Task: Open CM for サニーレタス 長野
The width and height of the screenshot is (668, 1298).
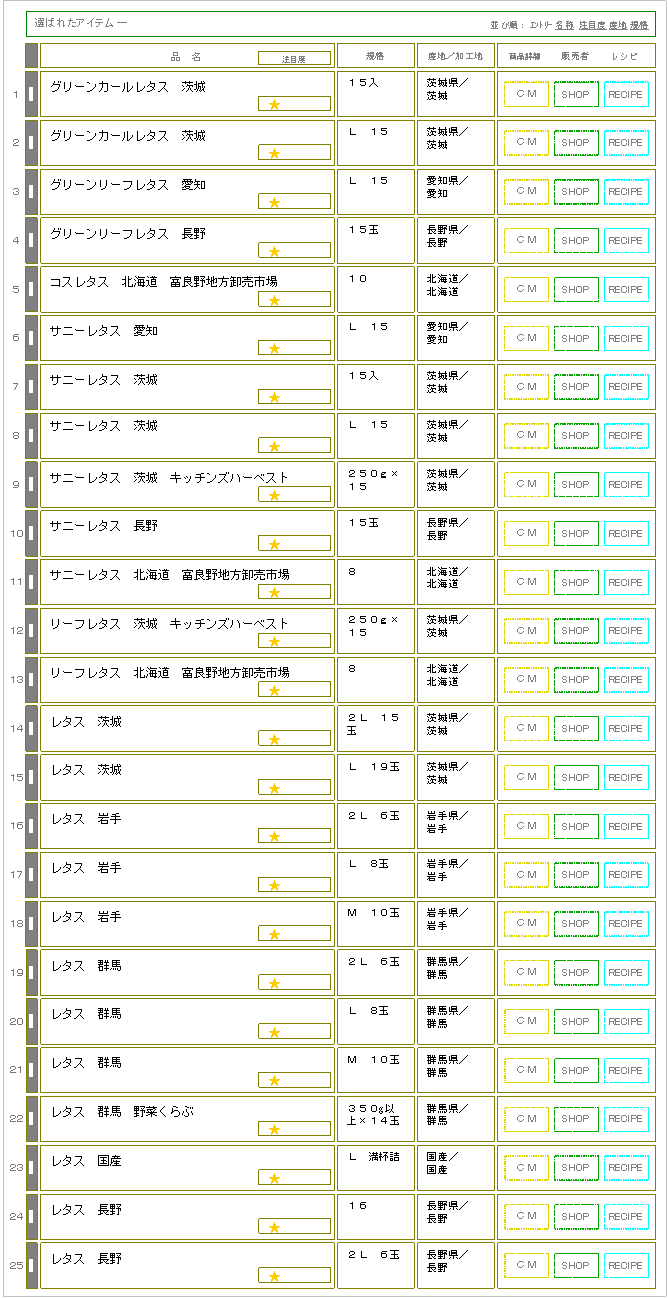Action: tap(526, 533)
